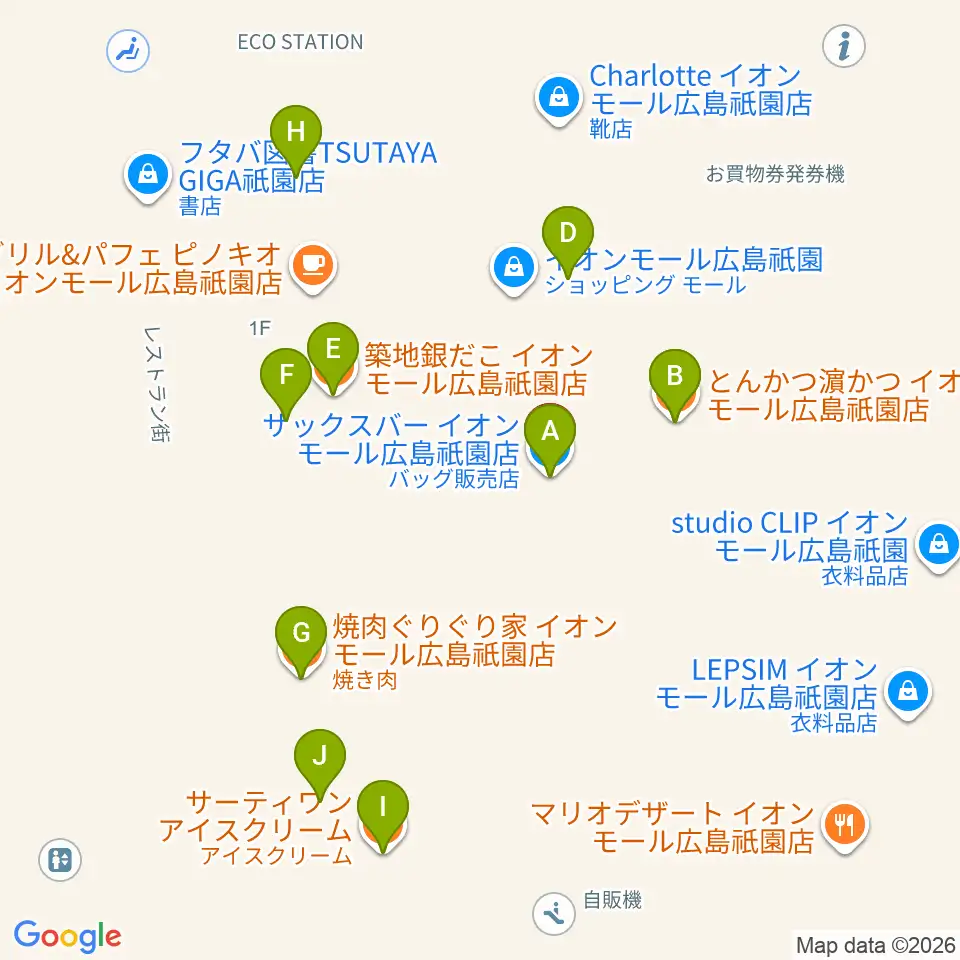This screenshot has height=960, width=960.
Task: Open the Google logo link
Action: [67, 937]
